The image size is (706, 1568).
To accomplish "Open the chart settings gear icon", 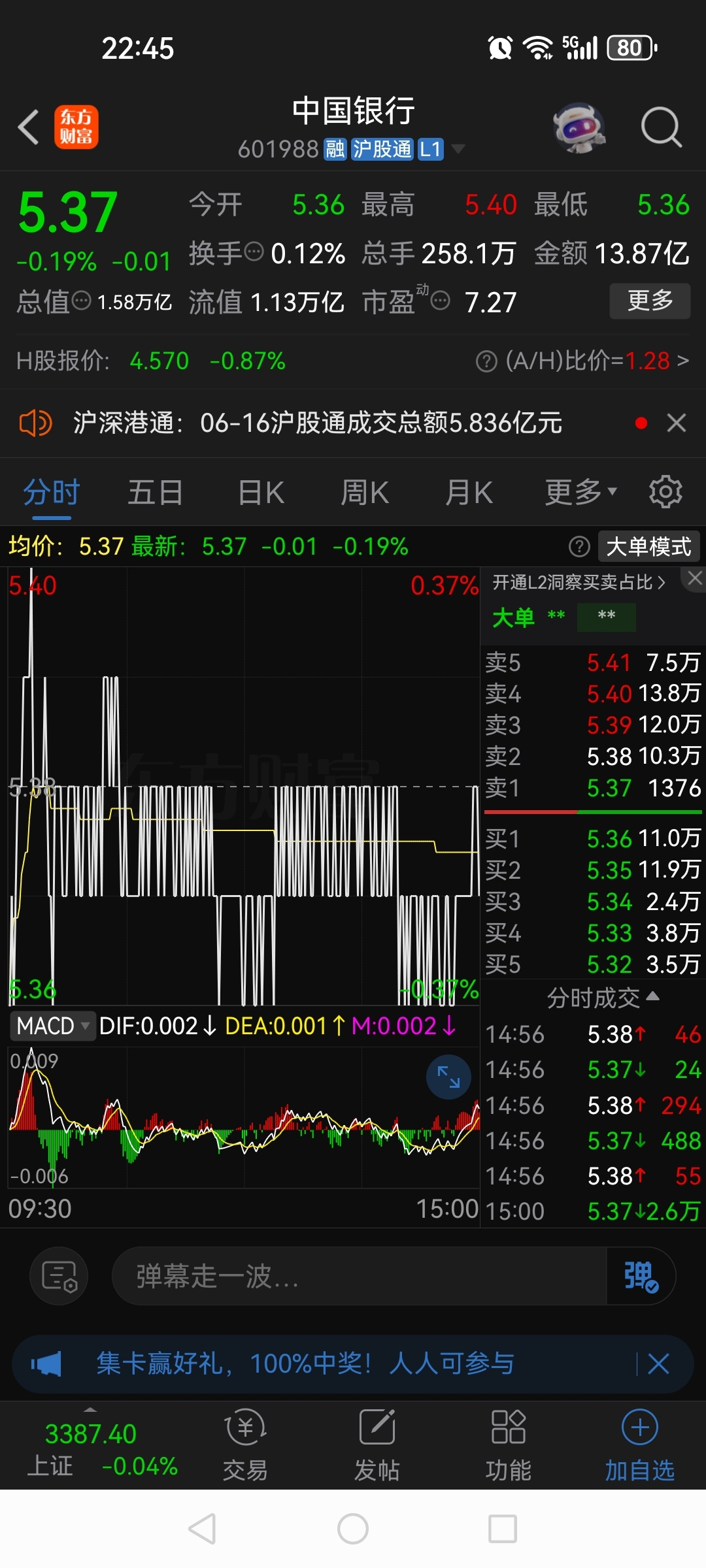I will pos(665,492).
